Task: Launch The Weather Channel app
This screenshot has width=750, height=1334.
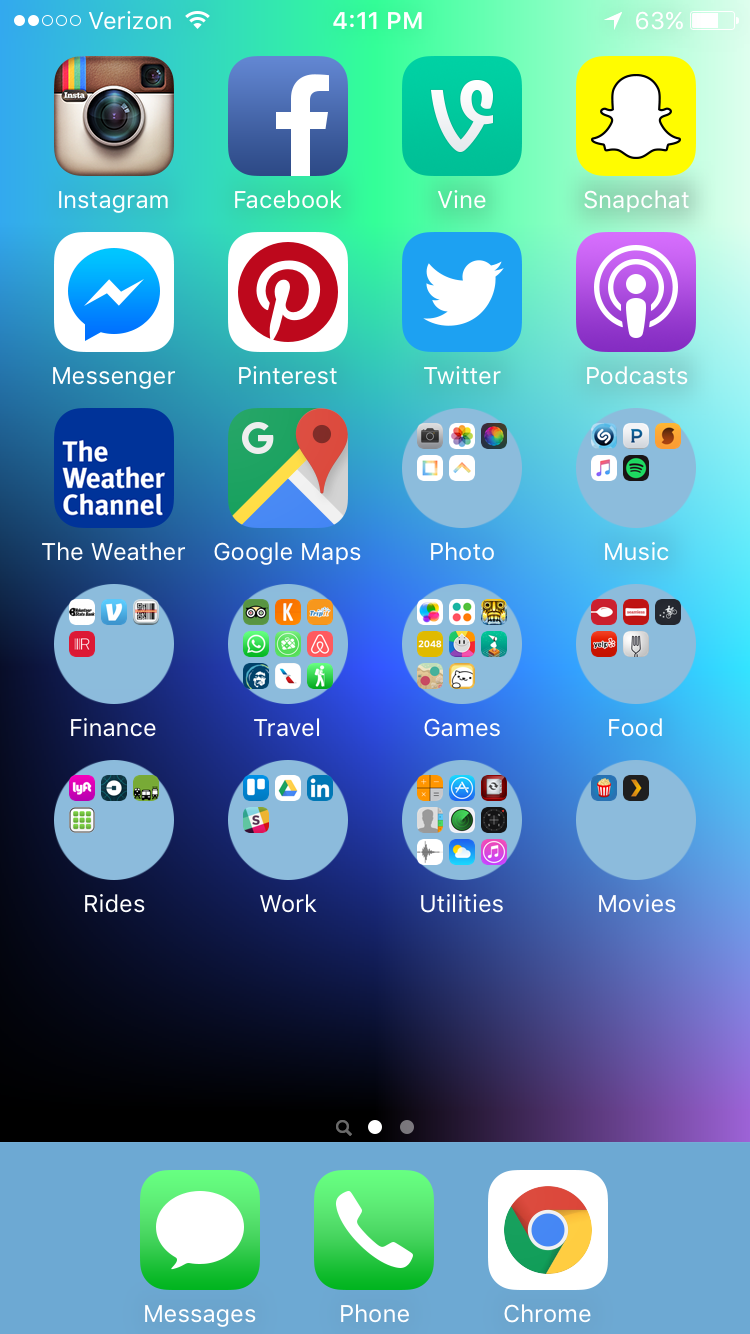Action: pyautogui.click(x=113, y=468)
